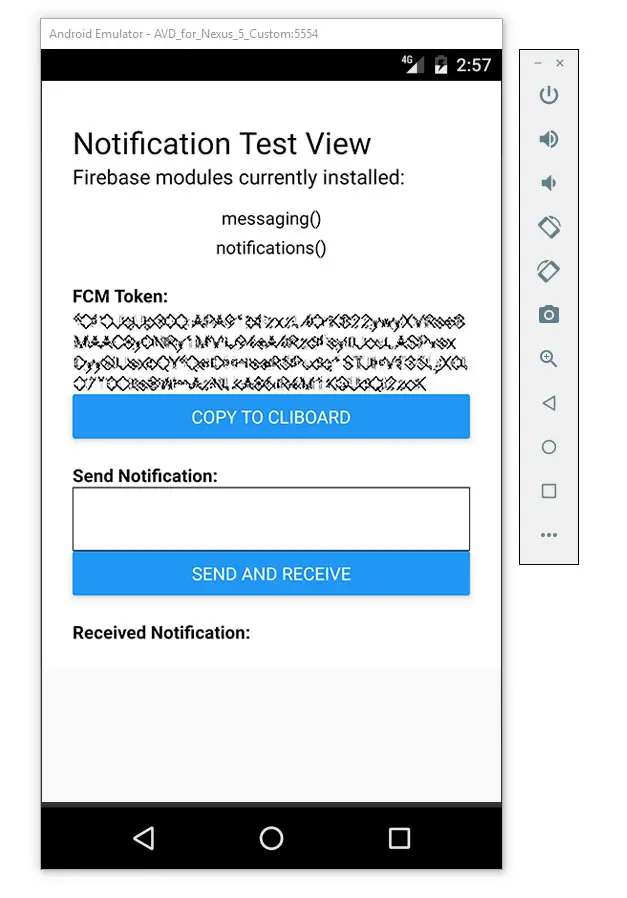
Task: Tap the Send and Receive button
Action: click(271, 574)
